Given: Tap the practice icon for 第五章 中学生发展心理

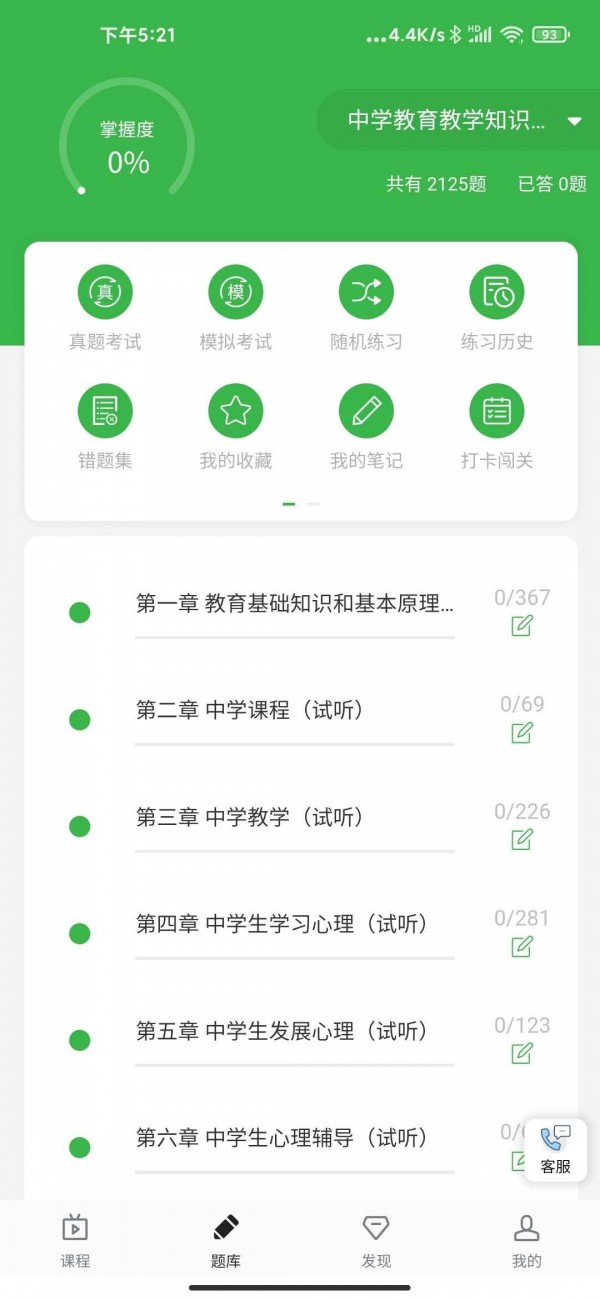Looking at the screenshot, I should [x=522, y=1053].
